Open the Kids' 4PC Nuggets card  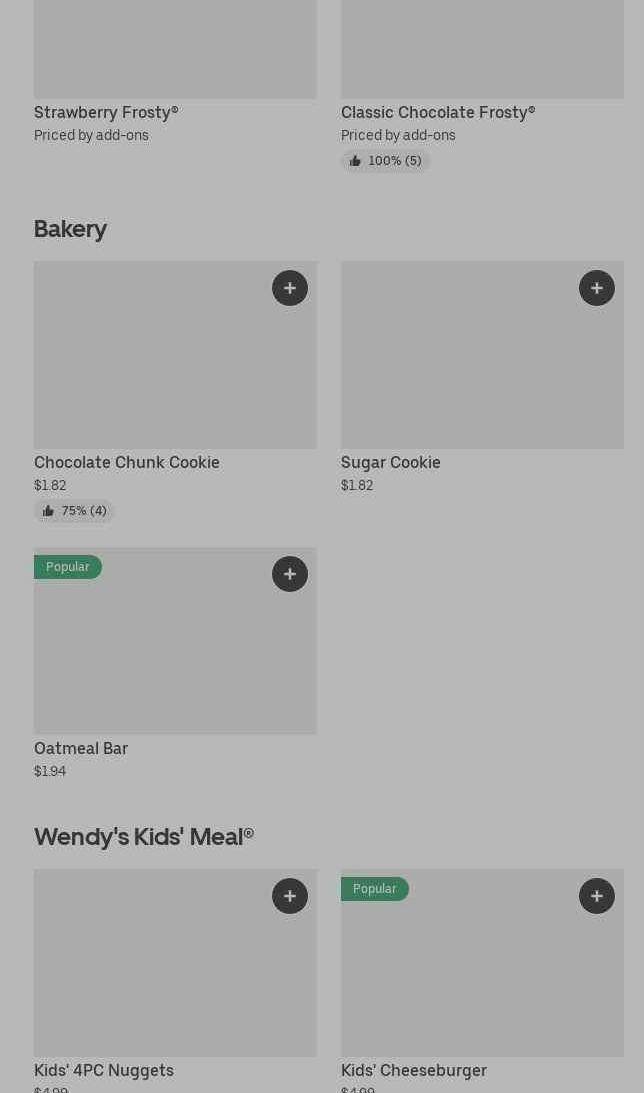pyautogui.click(x=175, y=981)
